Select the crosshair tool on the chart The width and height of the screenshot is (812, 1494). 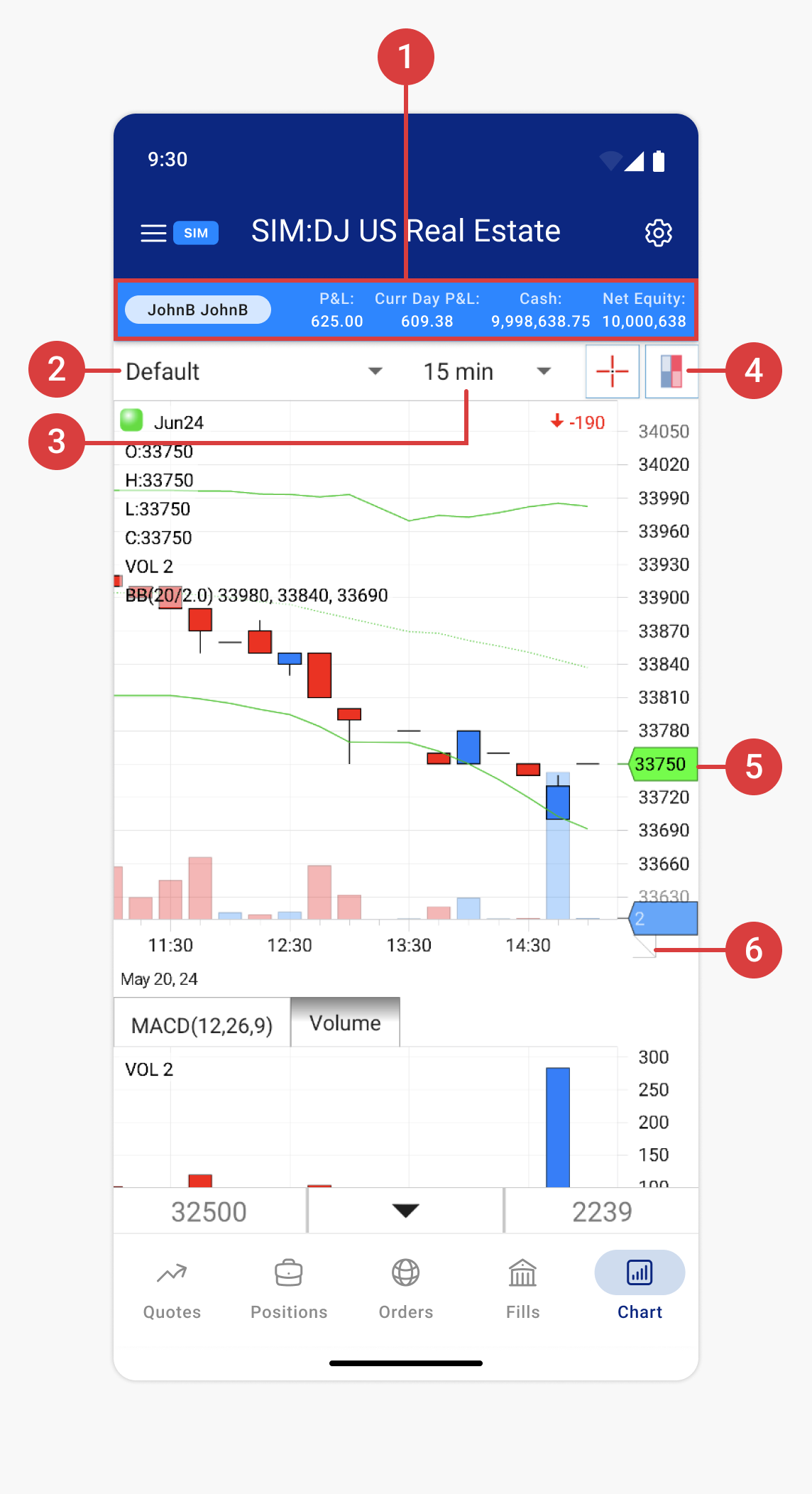[612, 371]
